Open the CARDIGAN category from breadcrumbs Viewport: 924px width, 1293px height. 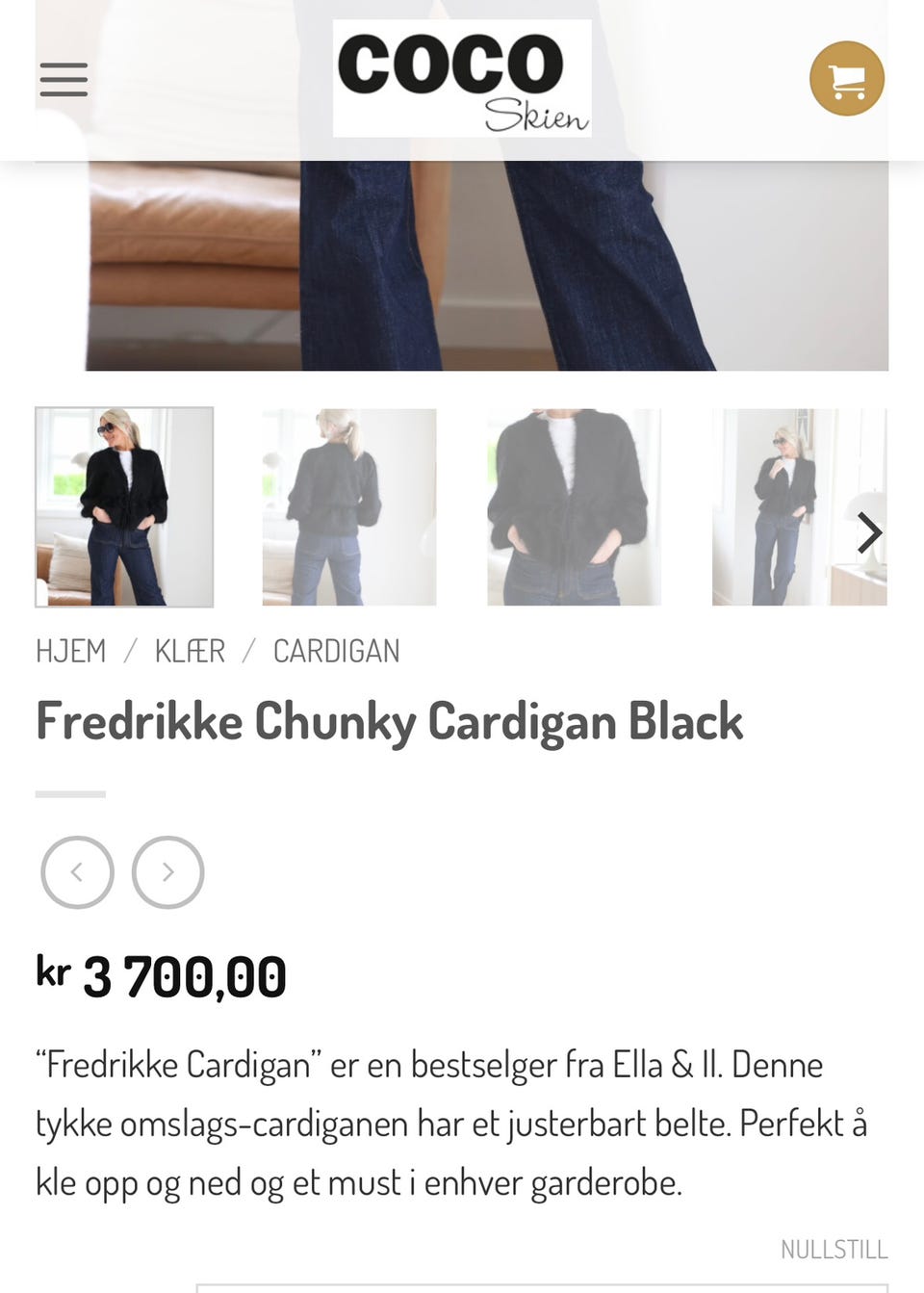click(337, 651)
